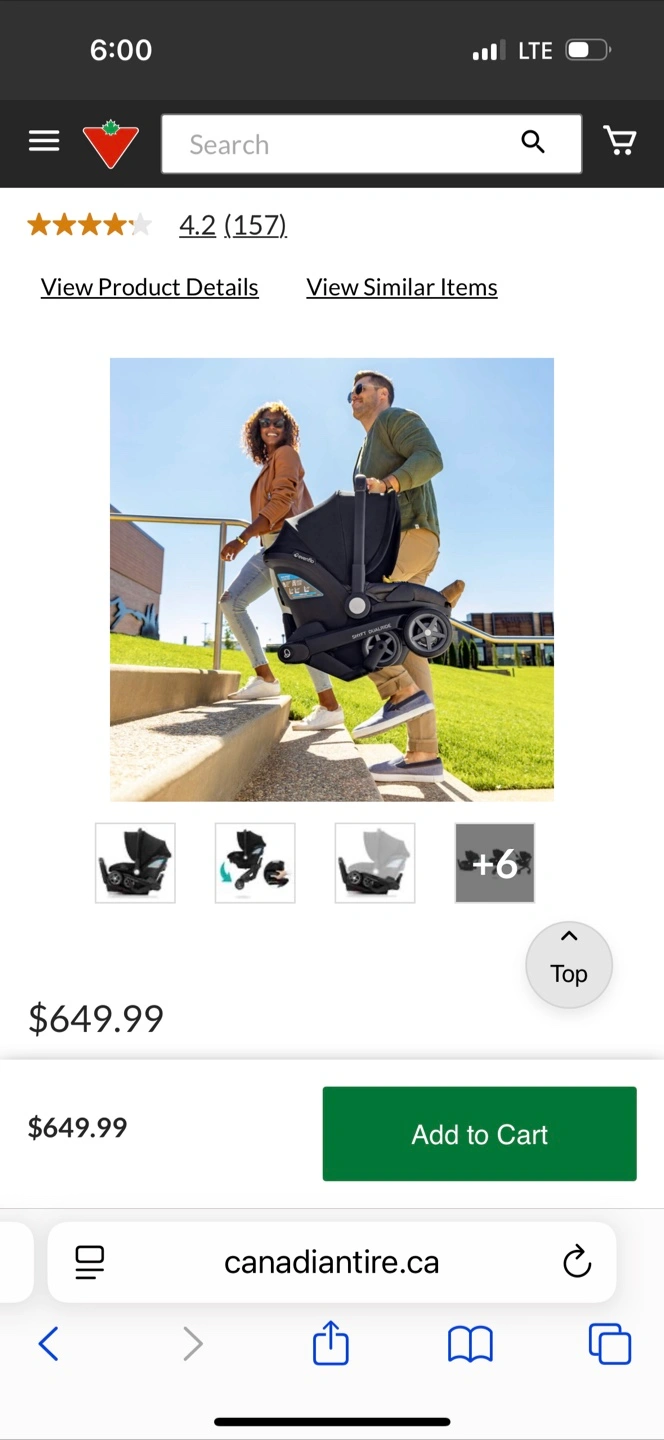664x1440 pixels.
Task: Reload the canadiantire.ca page
Action: tap(577, 1262)
